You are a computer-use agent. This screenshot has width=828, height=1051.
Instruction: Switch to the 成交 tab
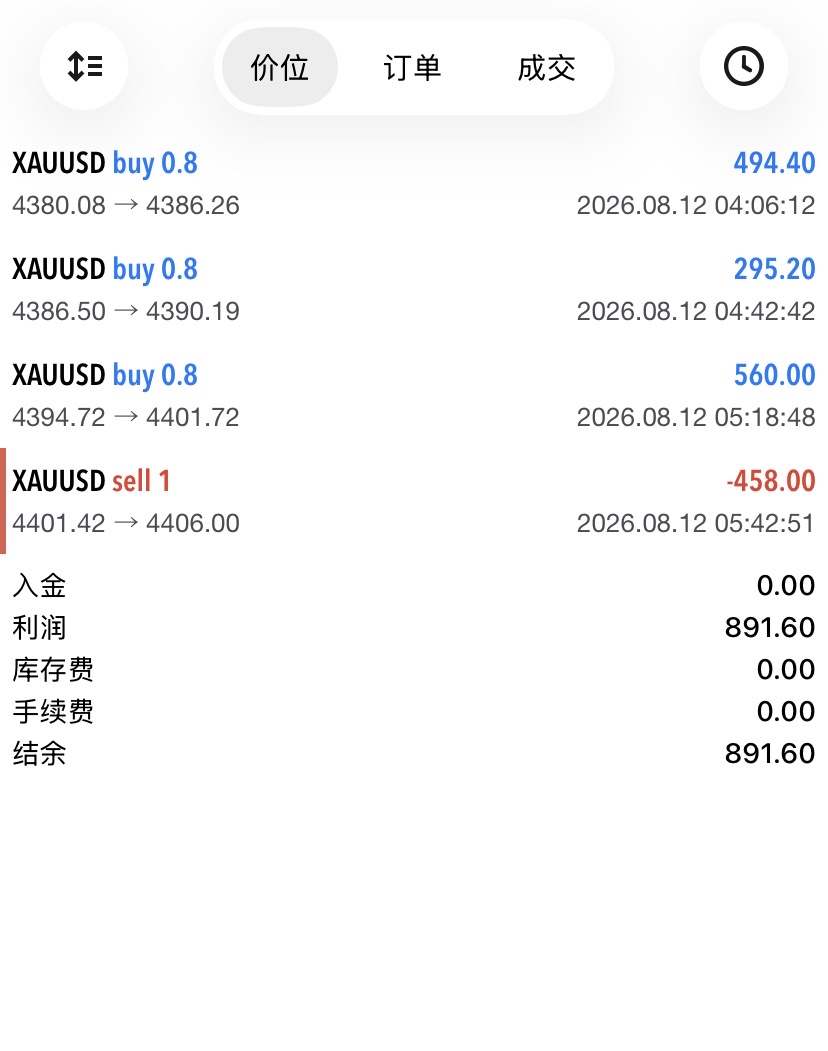click(x=546, y=67)
